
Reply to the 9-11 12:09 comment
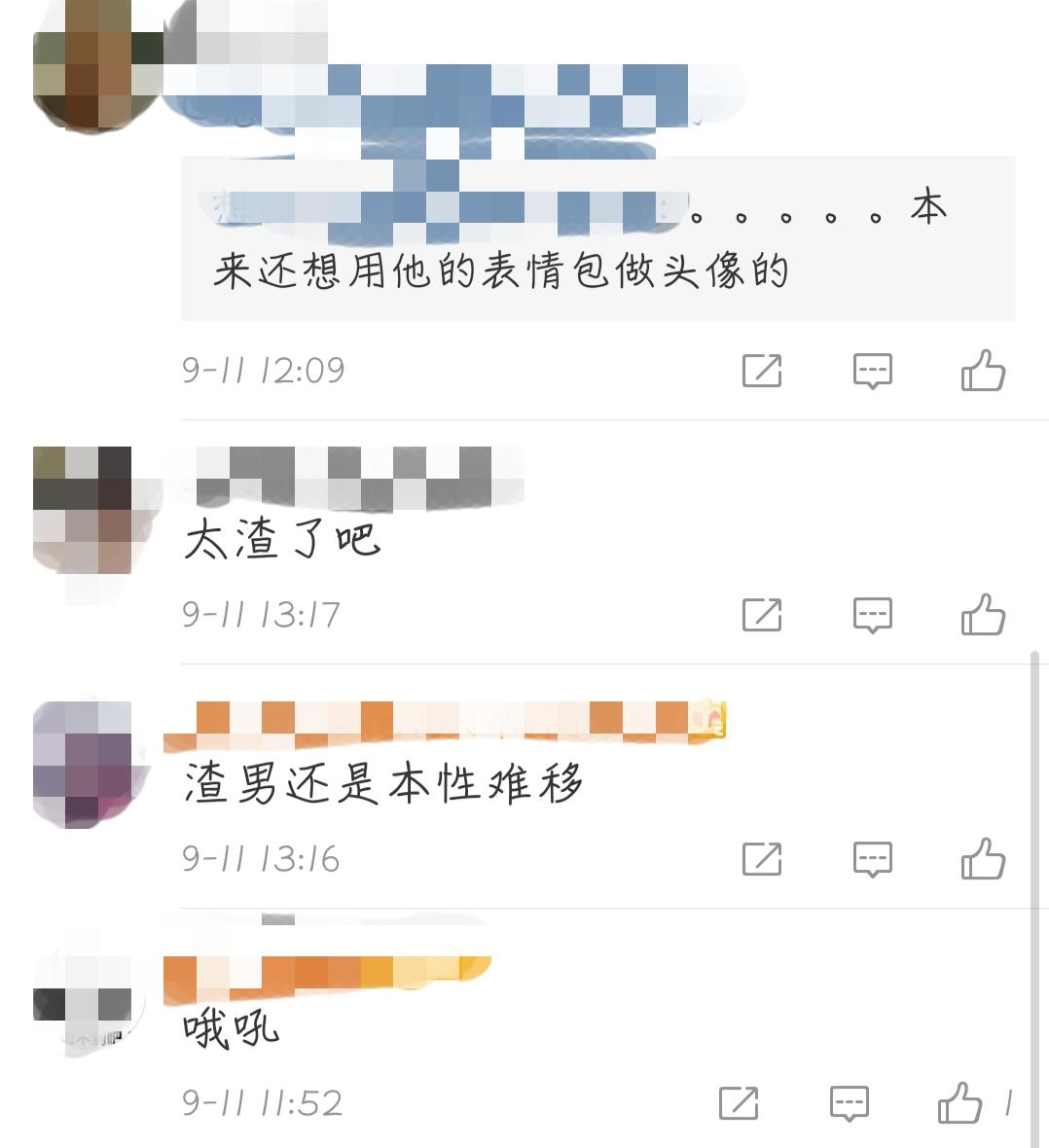[x=872, y=371]
